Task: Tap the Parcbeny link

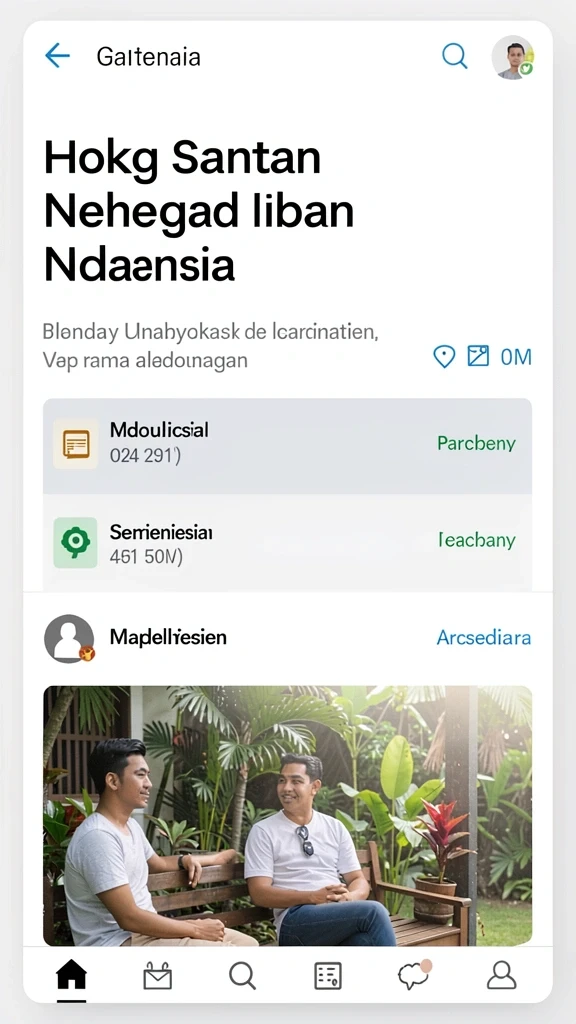Action: (476, 443)
